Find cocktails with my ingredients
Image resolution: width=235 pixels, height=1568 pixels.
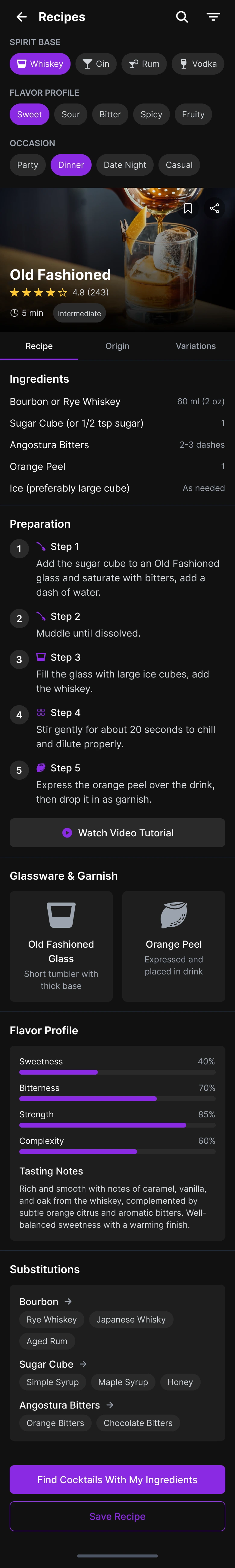click(117, 1480)
